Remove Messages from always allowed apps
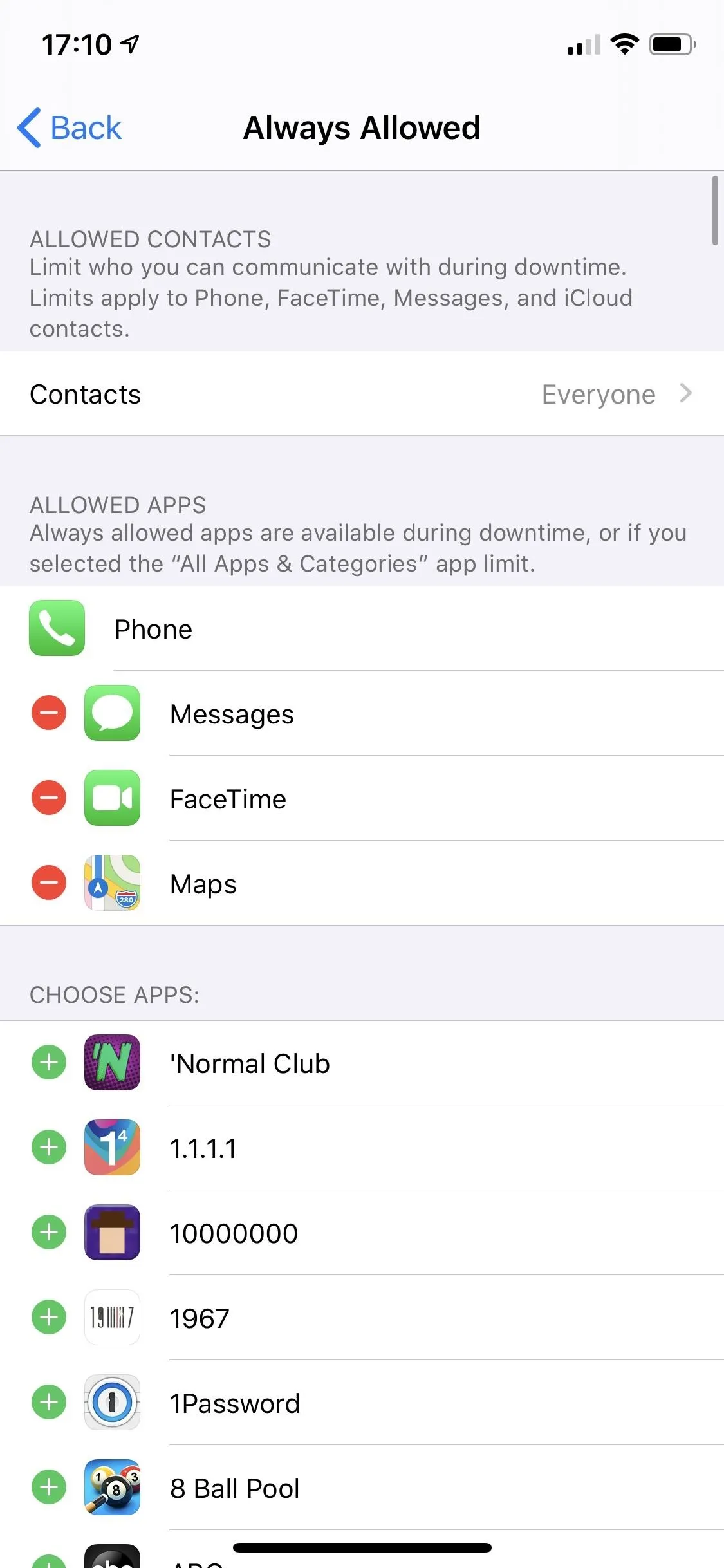The width and height of the screenshot is (724, 1568). coord(49,713)
